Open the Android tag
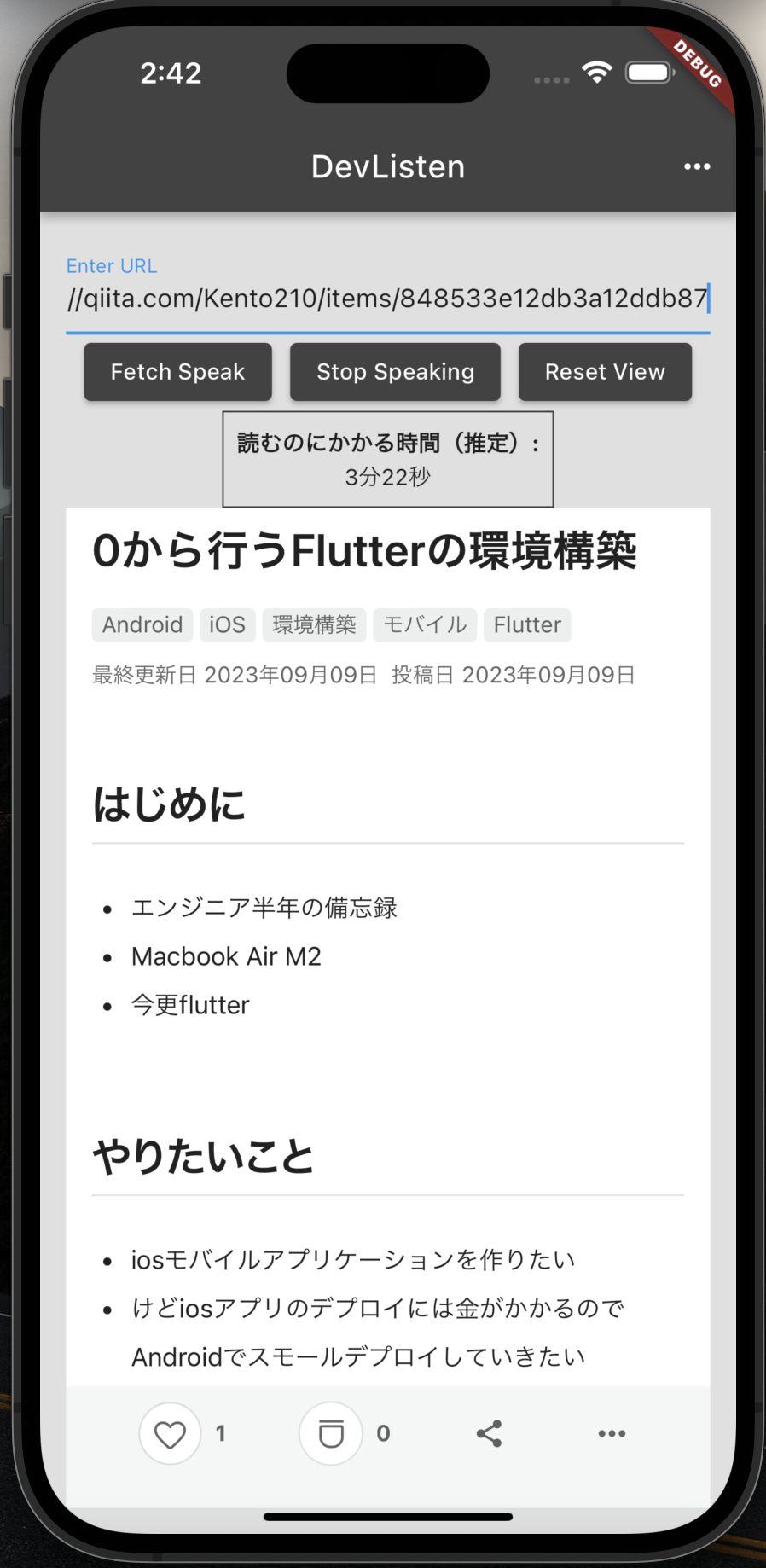Image resolution: width=766 pixels, height=1568 pixels. (x=142, y=624)
